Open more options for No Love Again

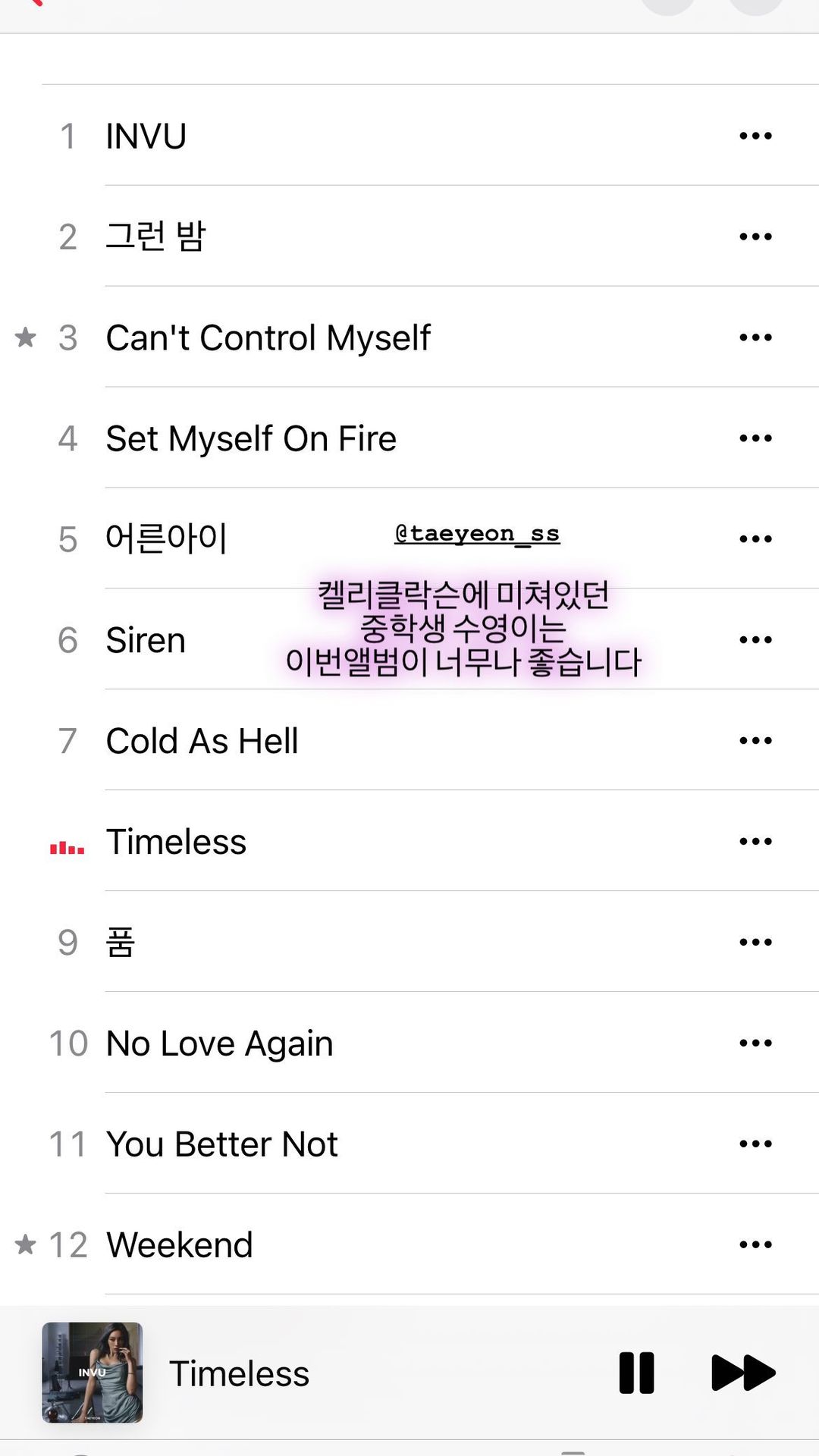[x=755, y=1042]
